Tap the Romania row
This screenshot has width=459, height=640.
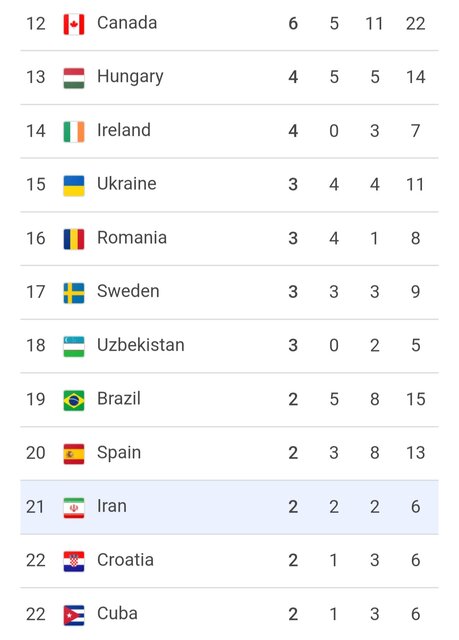(229, 238)
